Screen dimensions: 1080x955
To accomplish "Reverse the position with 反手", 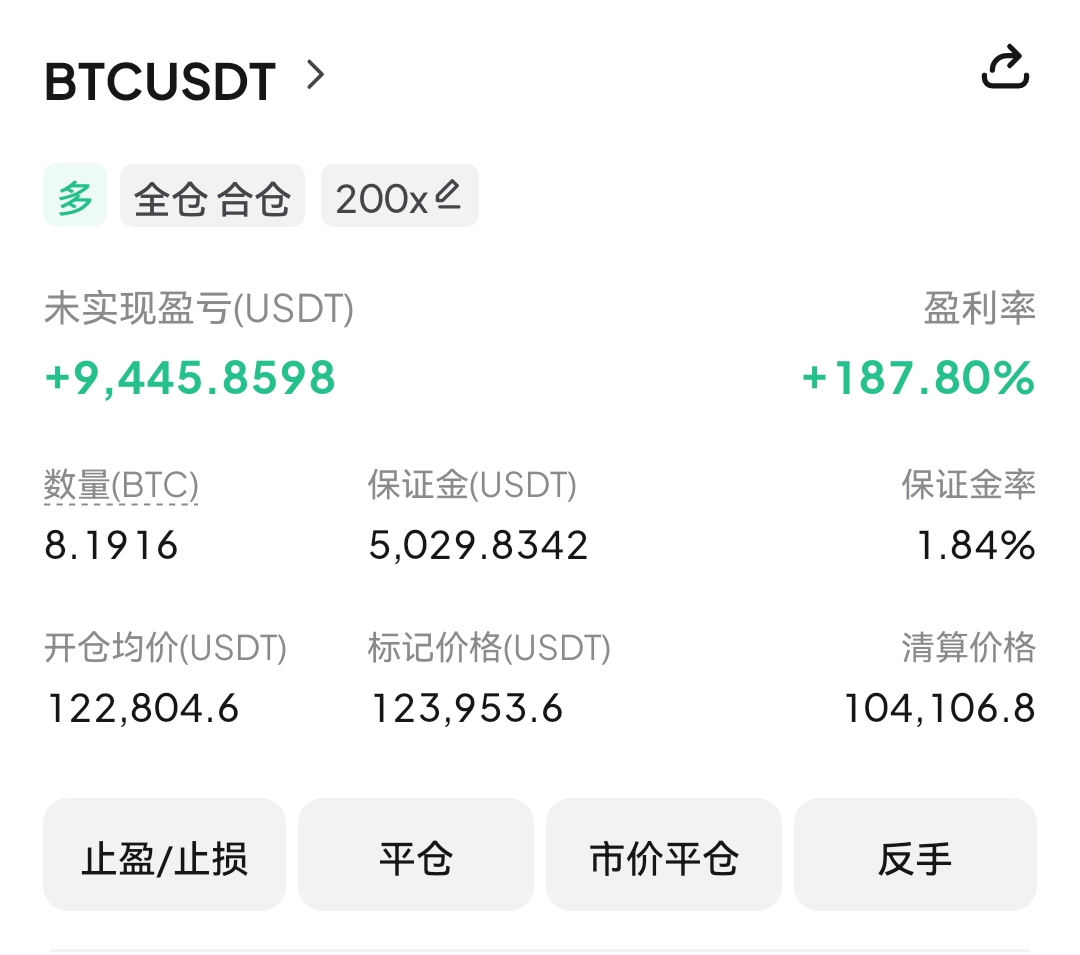I will tap(914, 856).
